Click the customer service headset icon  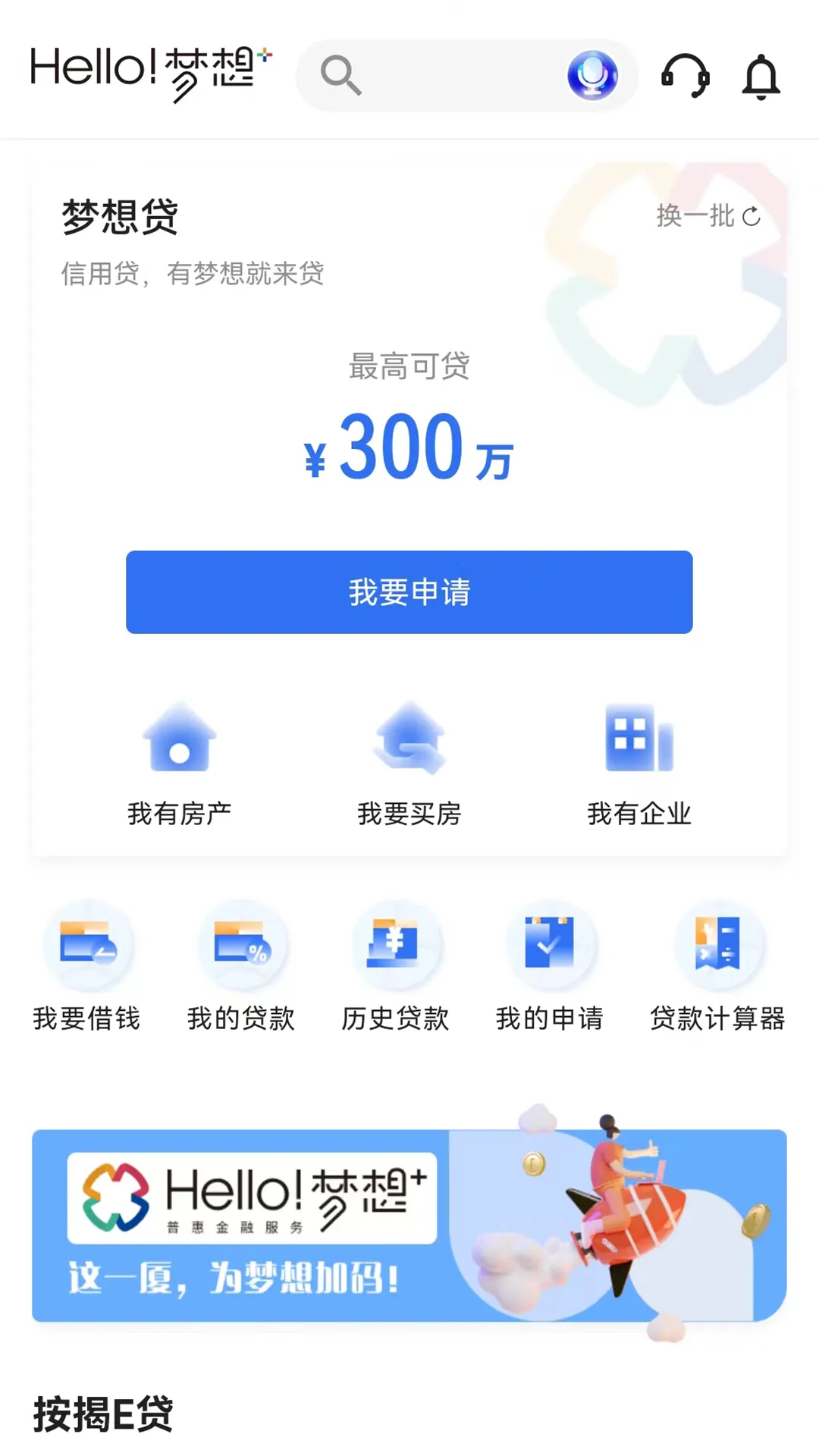pyautogui.click(x=685, y=77)
